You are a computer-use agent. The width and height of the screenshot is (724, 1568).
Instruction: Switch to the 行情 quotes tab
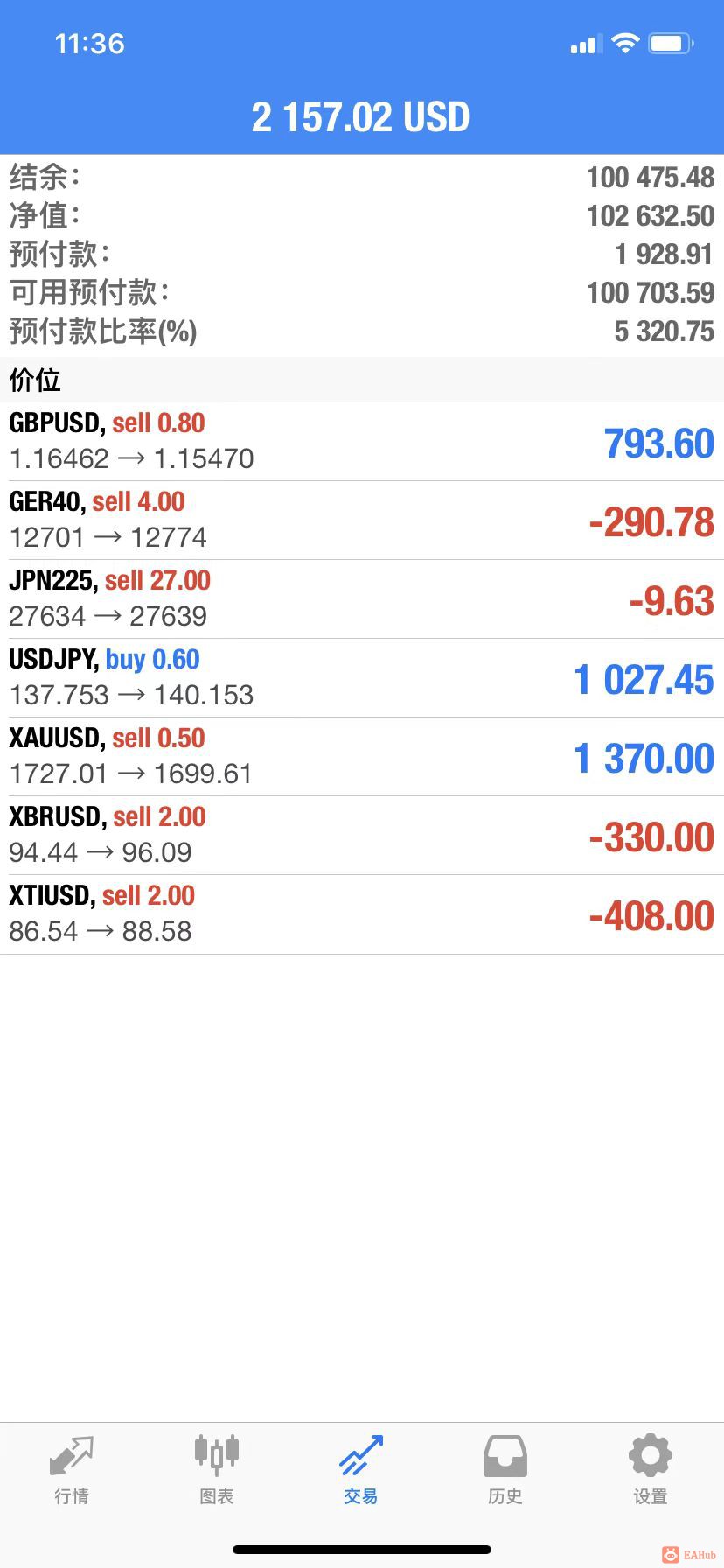(x=72, y=1472)
